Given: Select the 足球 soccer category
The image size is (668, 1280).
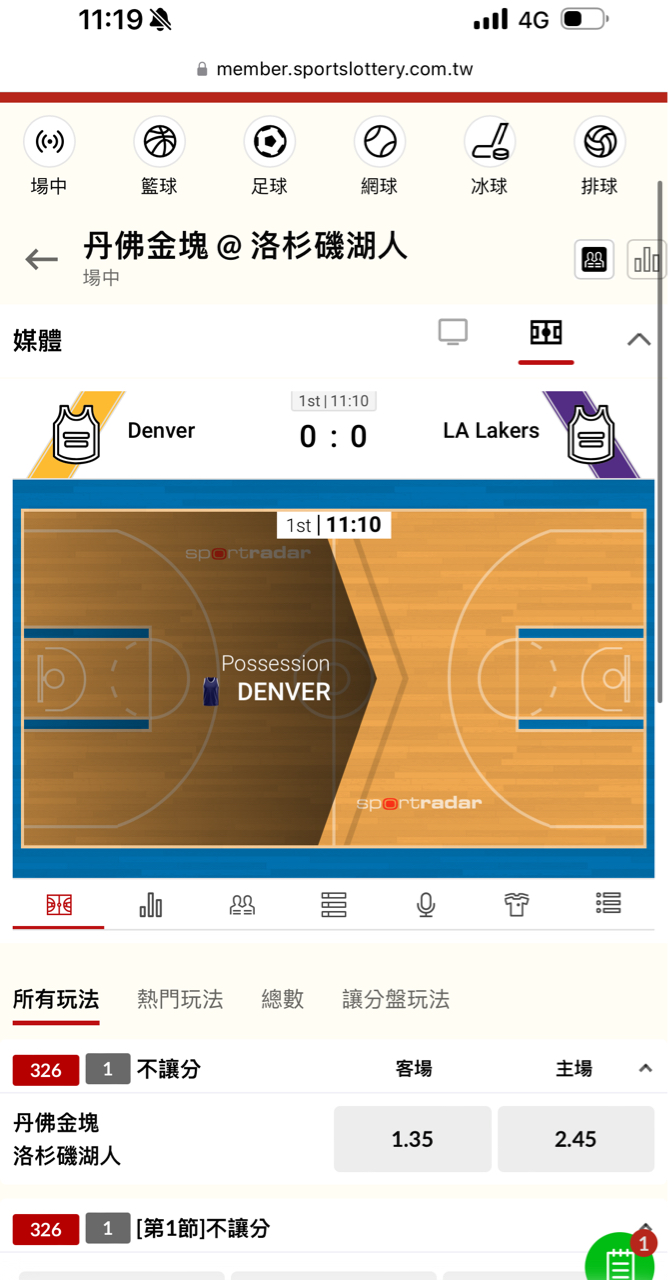Looking at the screenshot, I should pyautogui.click(x=269, y=157).
